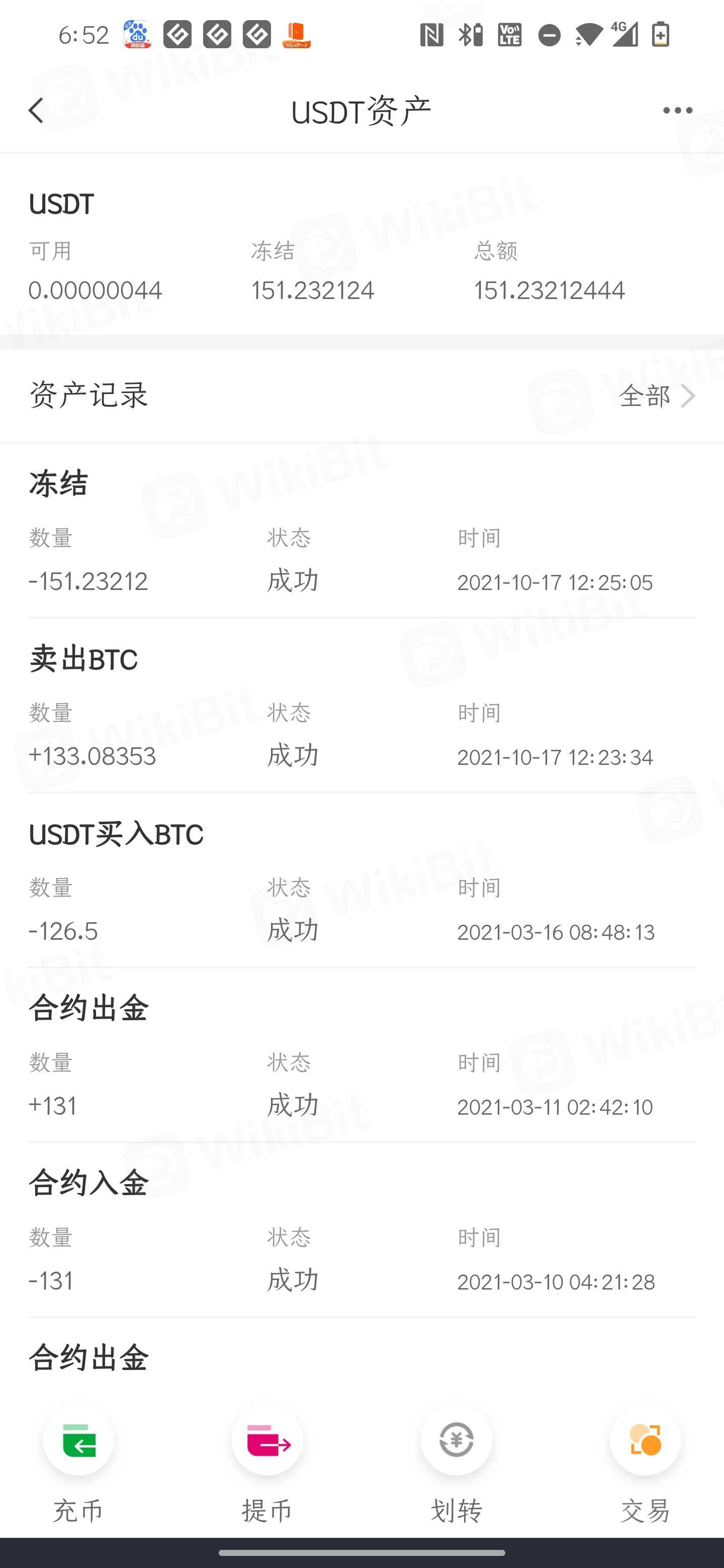The image size is (724, 1568).
Task: View 全部 asset records
Action: tap(656, 396)
